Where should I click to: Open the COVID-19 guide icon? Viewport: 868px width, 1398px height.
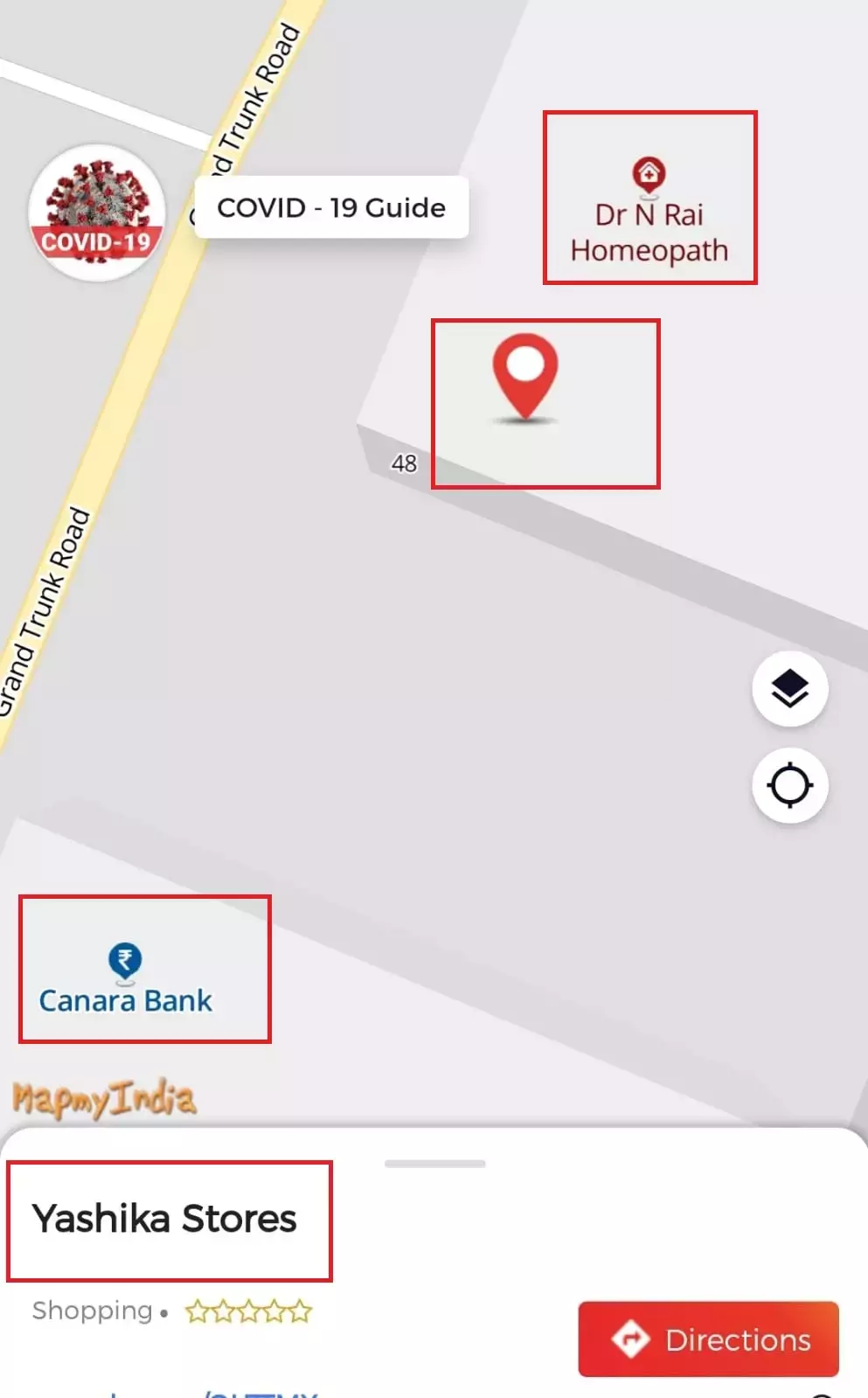96,212
